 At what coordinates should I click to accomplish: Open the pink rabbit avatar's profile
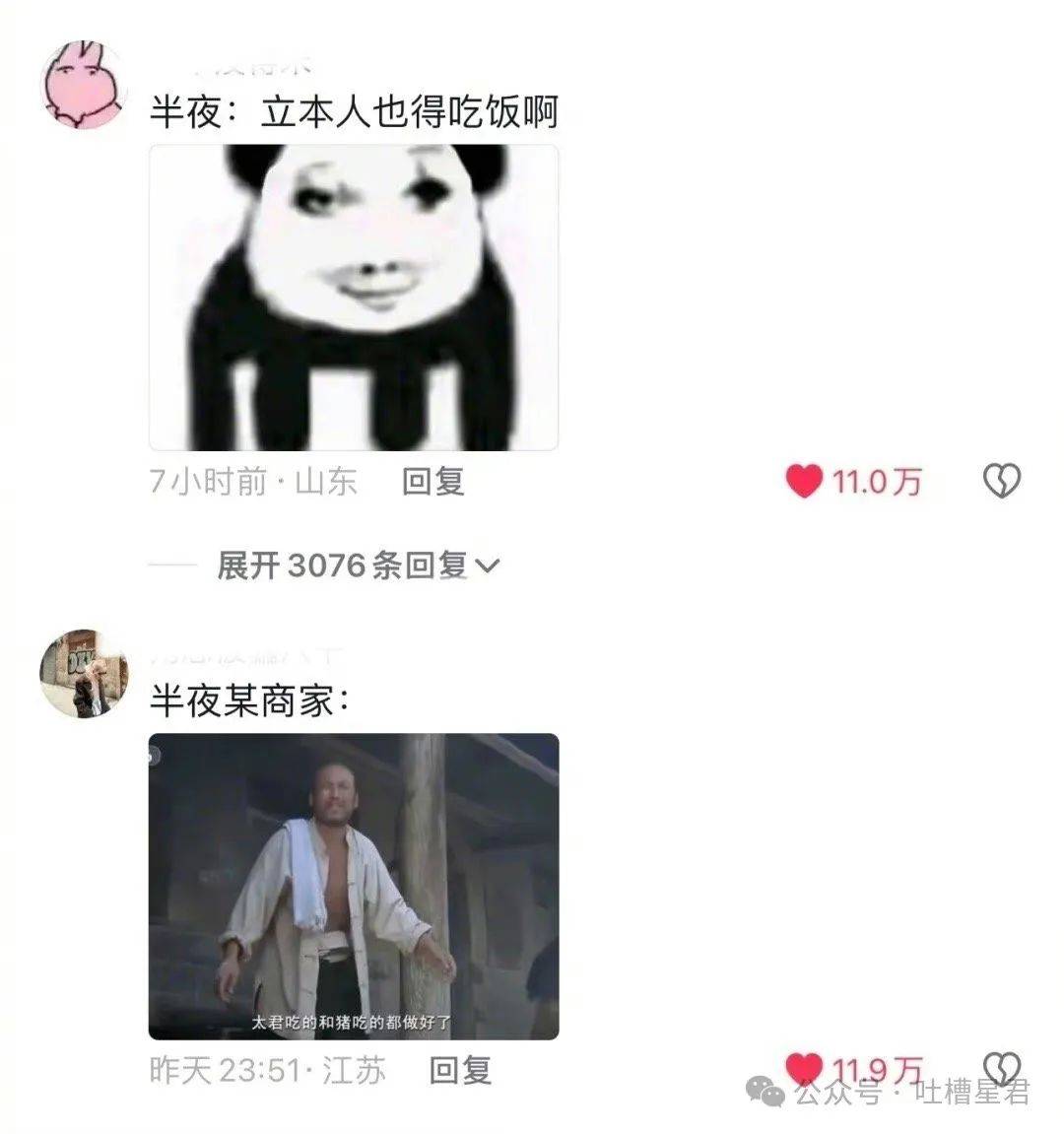[83, 86]
